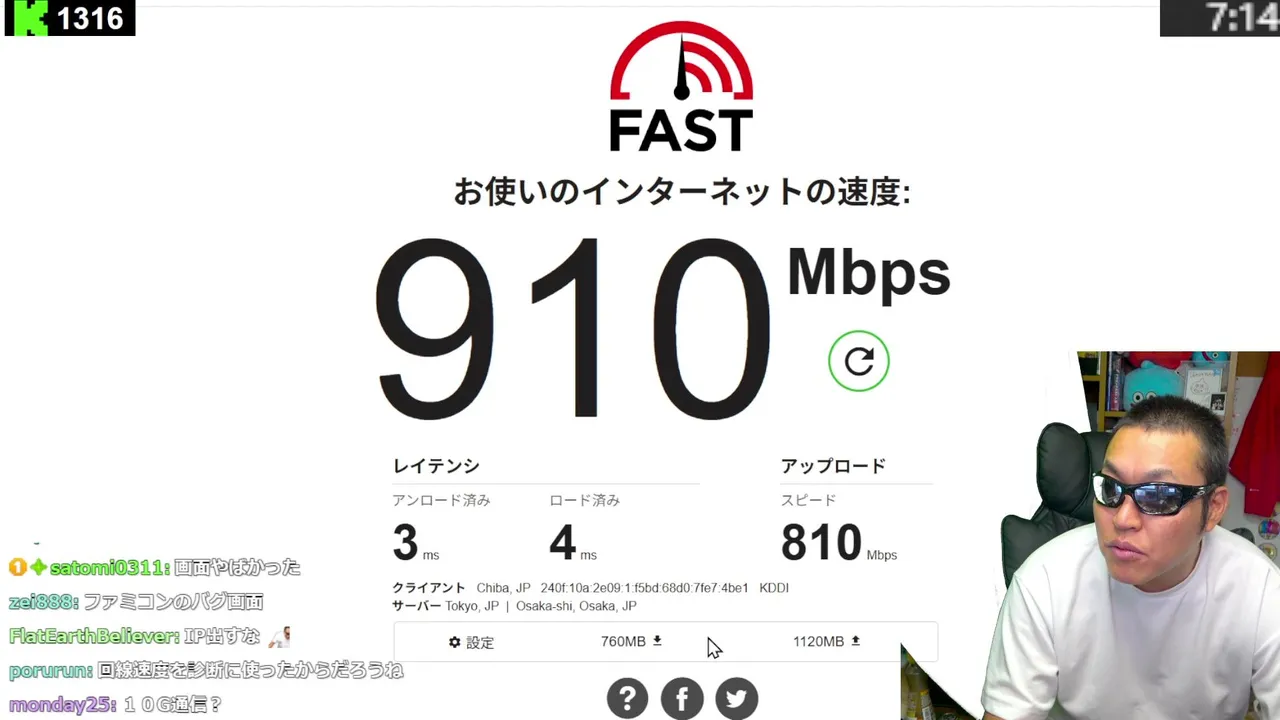Open the 設定 settings option
The height and width of the screenshot is (720, 1280).
pos(471,642)
